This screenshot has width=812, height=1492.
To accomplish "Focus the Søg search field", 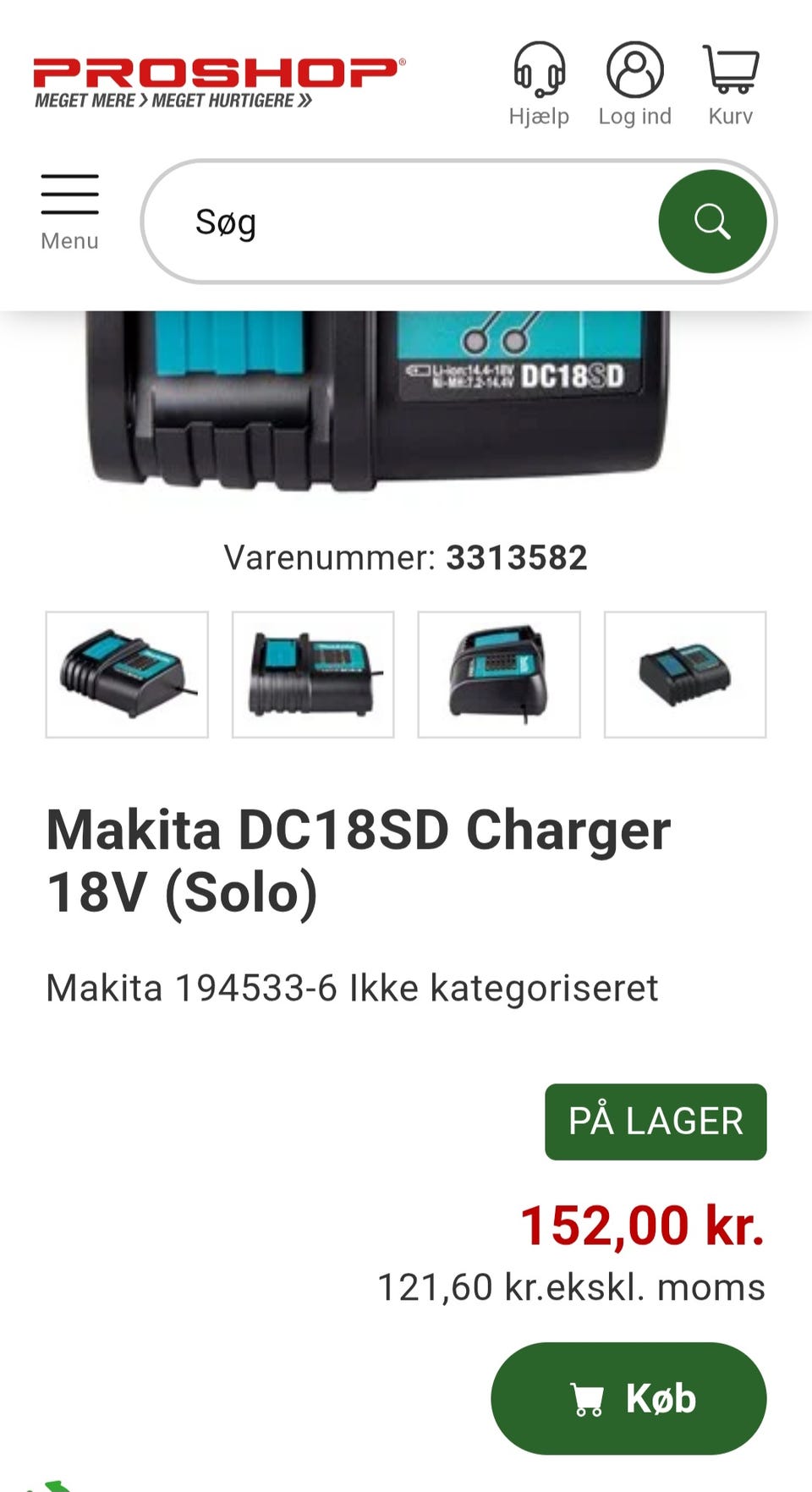I will tap(406, 222).
